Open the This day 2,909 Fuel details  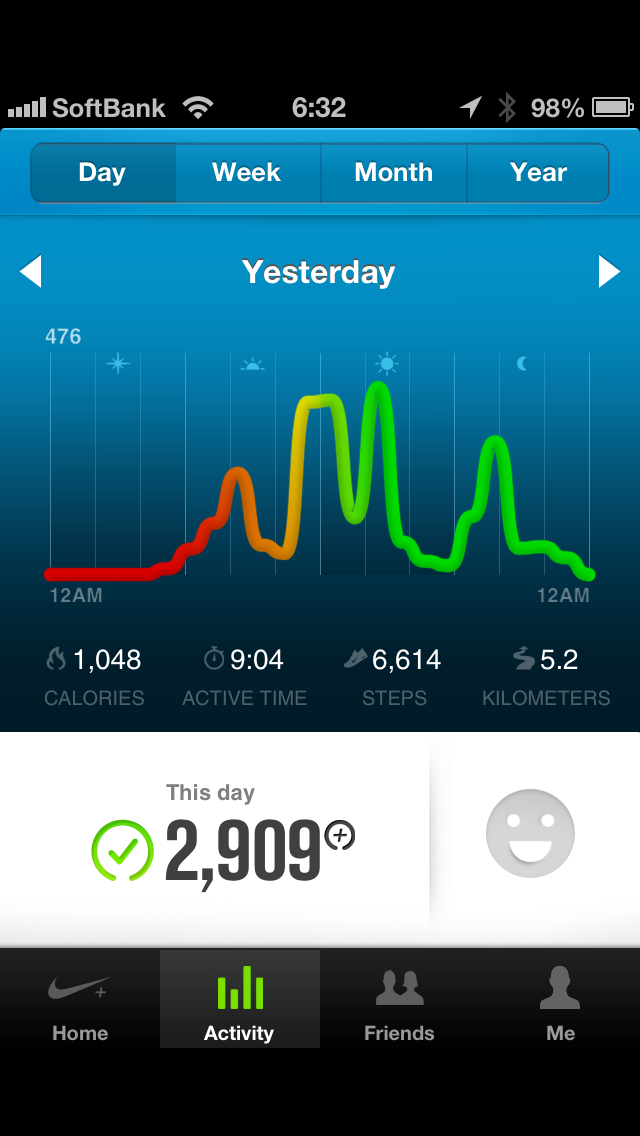[224, 838]
